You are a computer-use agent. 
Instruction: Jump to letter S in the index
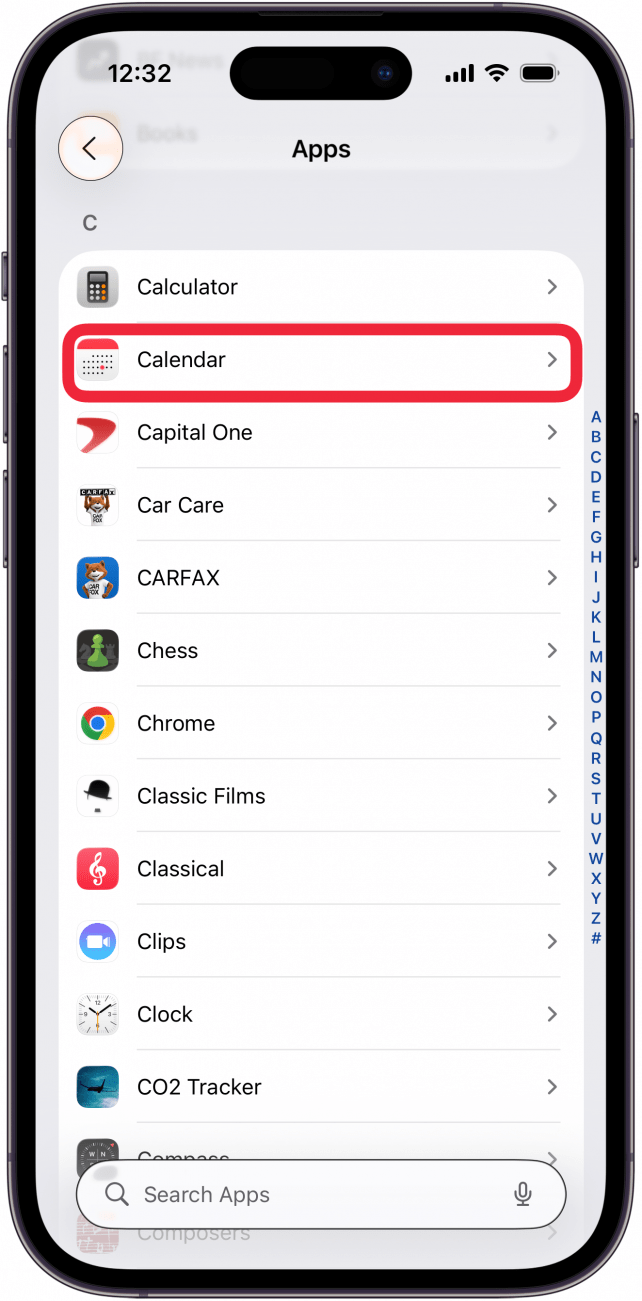click(596, 778)
